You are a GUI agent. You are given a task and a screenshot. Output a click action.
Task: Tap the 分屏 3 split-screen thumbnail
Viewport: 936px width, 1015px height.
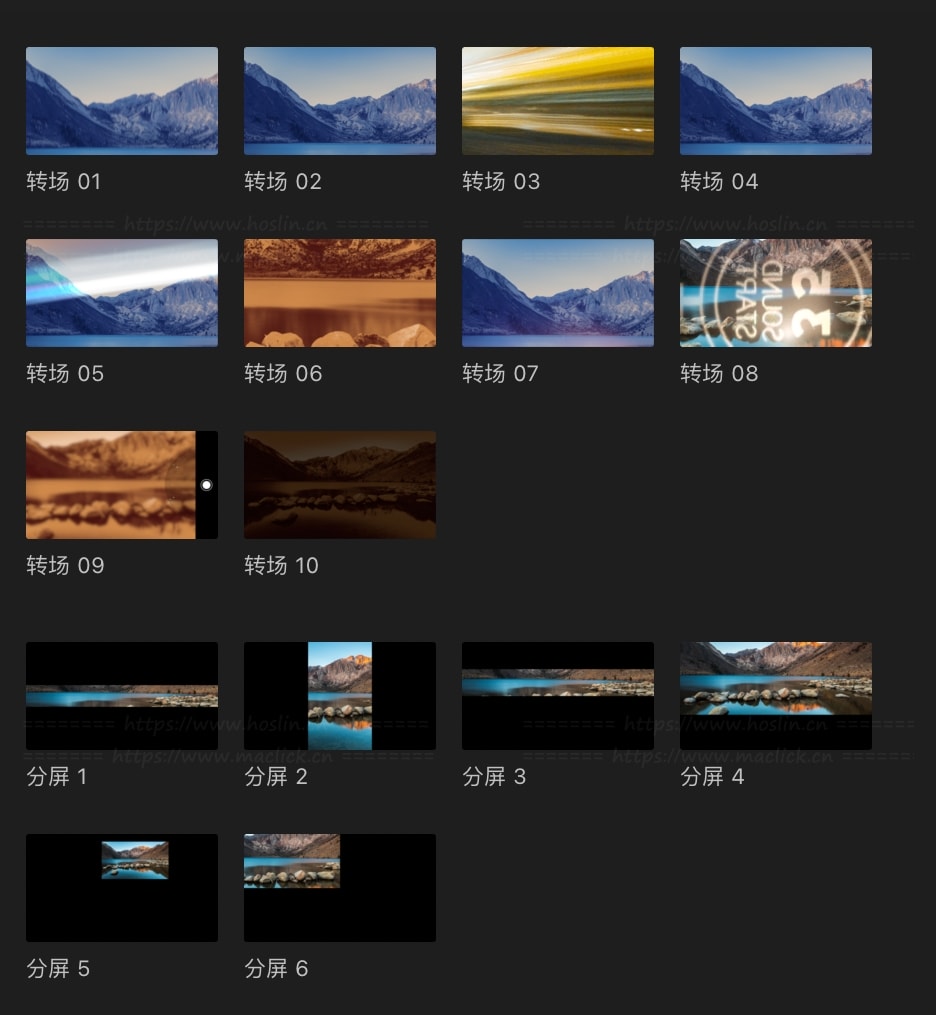point(558,696)
